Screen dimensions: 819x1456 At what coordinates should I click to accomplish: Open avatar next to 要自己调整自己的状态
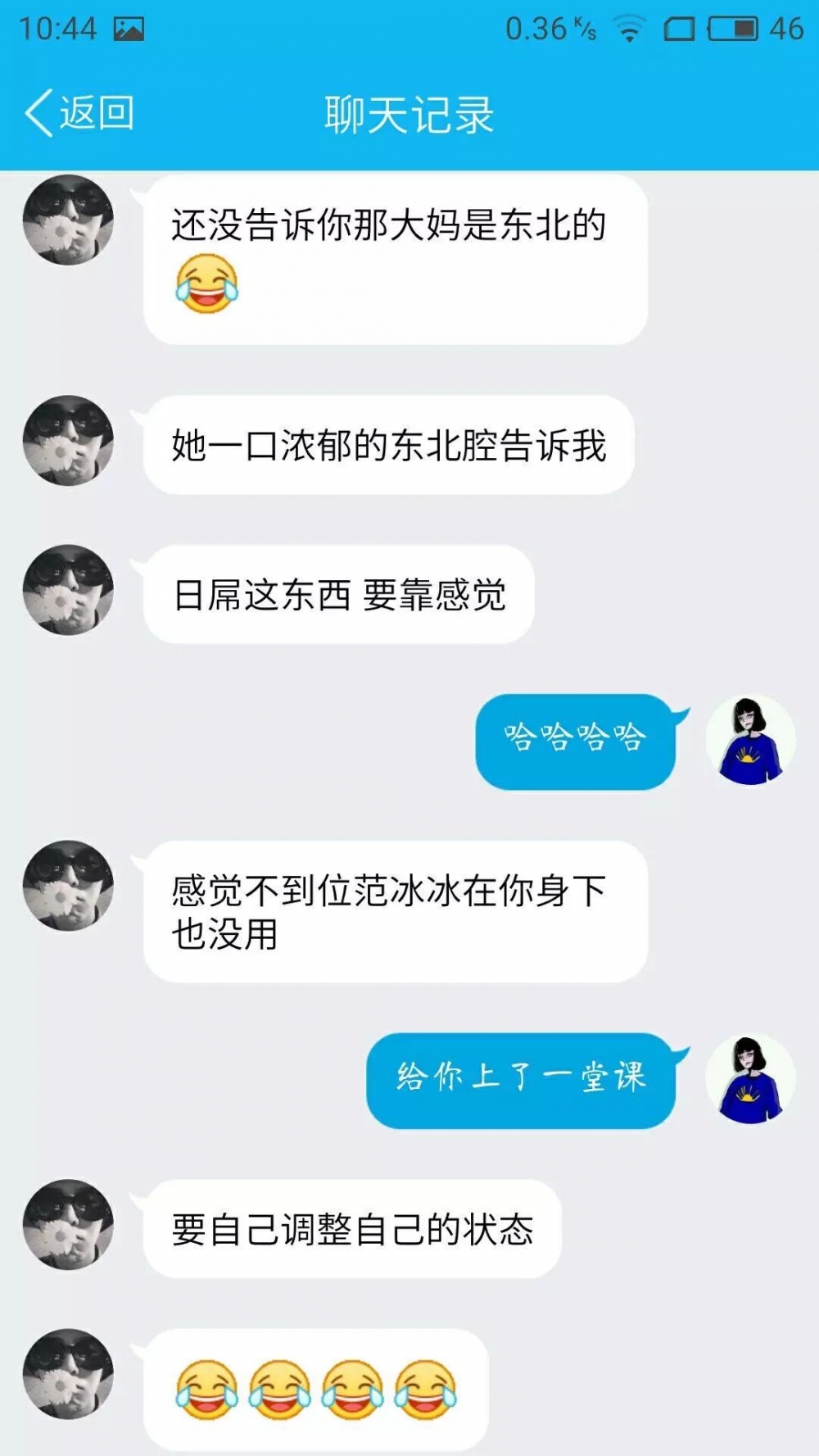pyautogui.click(x=68, y=1225)
